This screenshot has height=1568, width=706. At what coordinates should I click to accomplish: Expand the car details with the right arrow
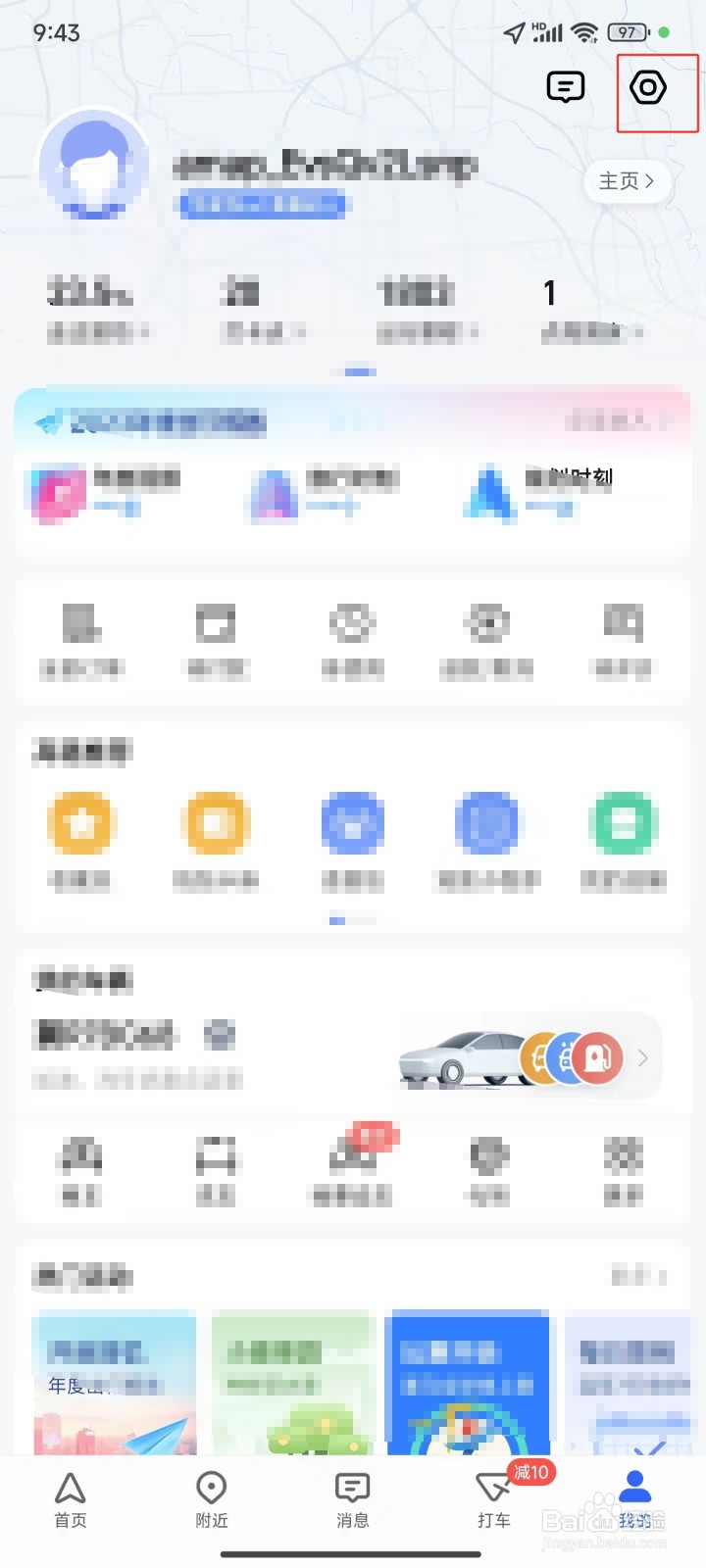[642, 1058]
